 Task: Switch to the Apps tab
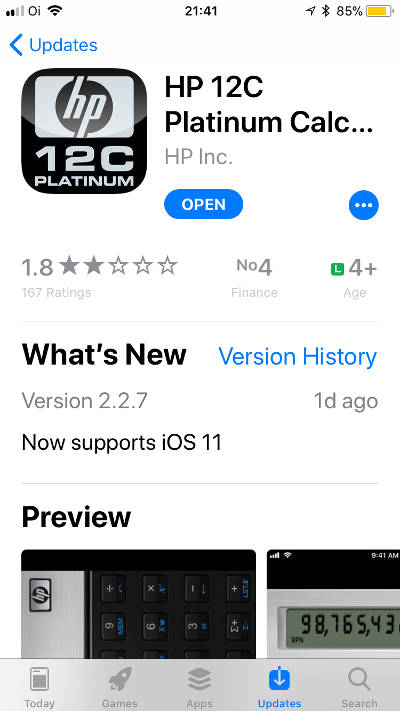click(x=200, y=687)
